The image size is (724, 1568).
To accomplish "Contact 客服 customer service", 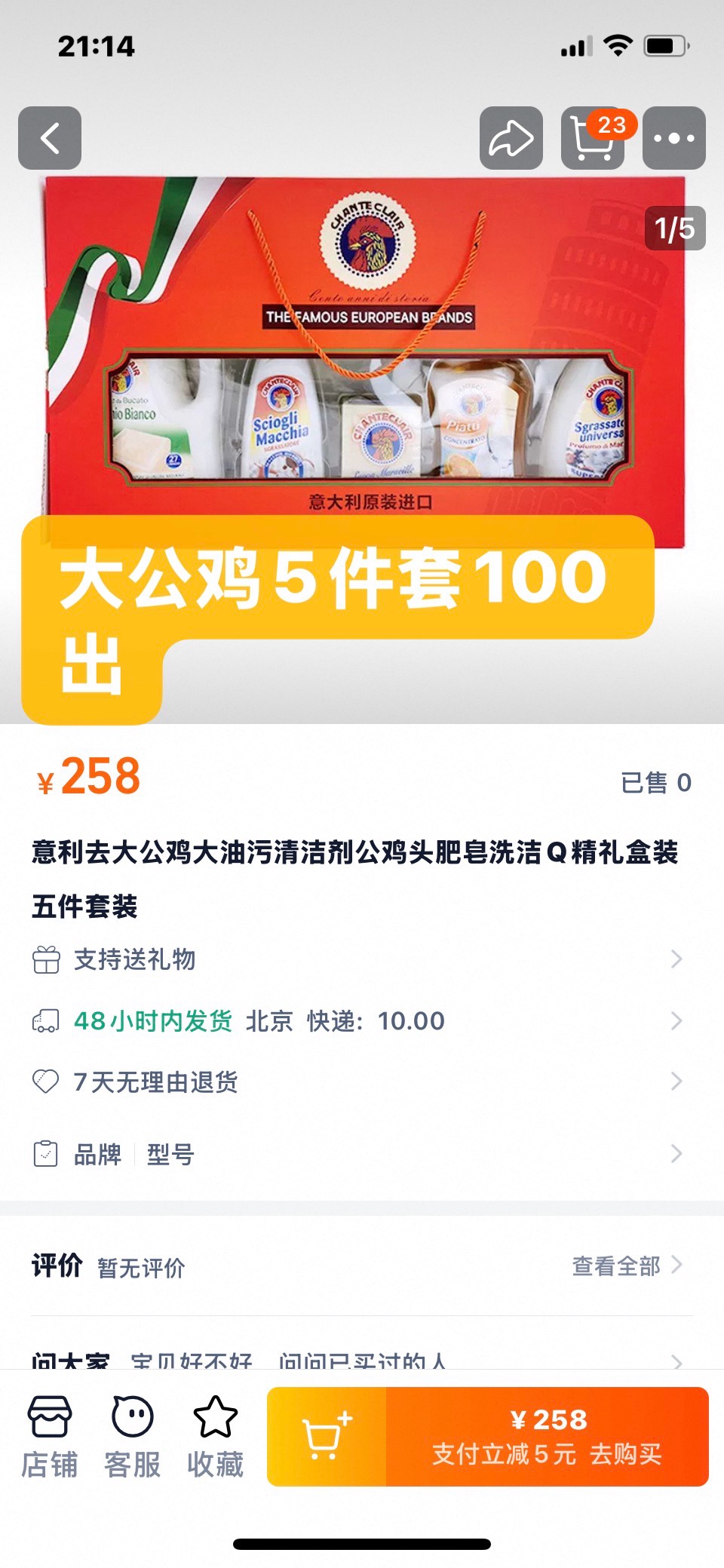I will click(133, 1436).
